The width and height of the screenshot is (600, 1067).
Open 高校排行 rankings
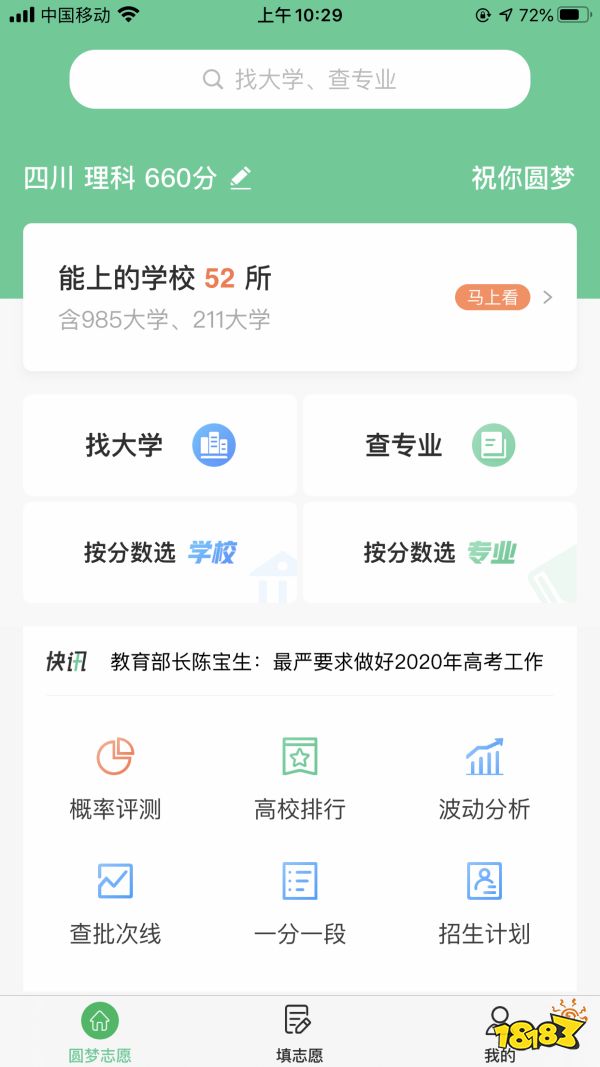300,780
